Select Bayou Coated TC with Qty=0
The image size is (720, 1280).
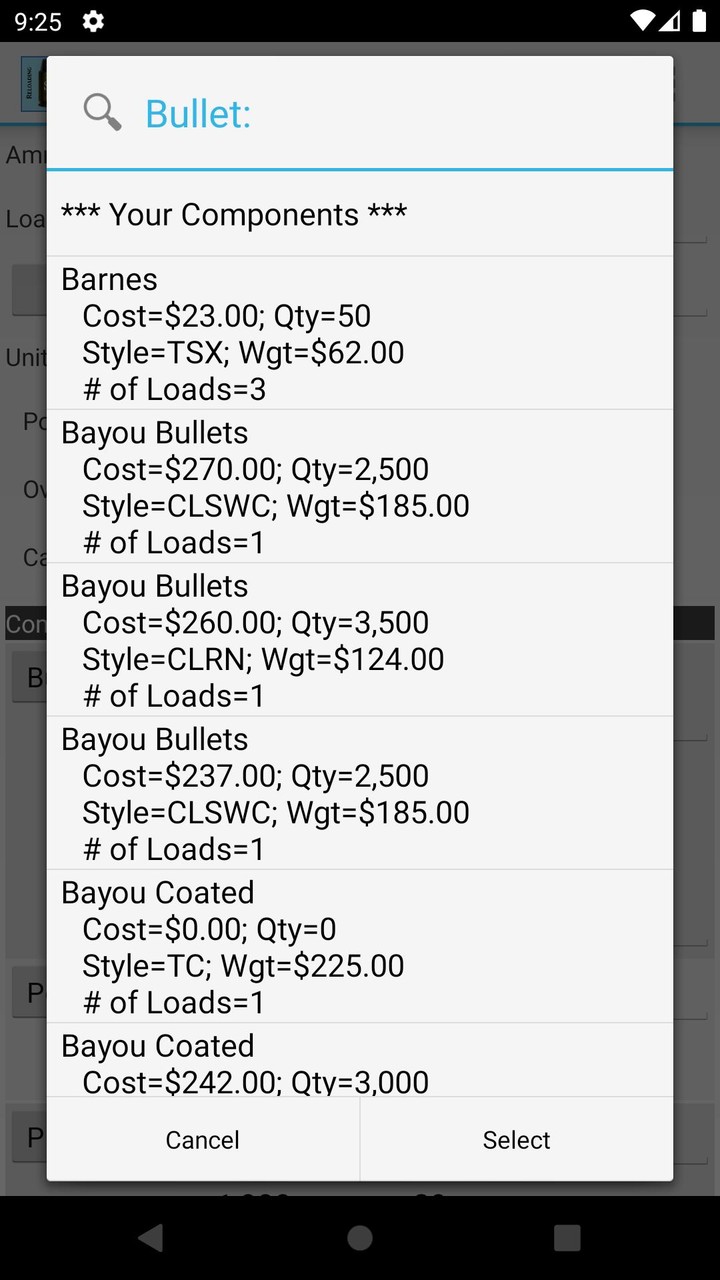tap(360, 946)
